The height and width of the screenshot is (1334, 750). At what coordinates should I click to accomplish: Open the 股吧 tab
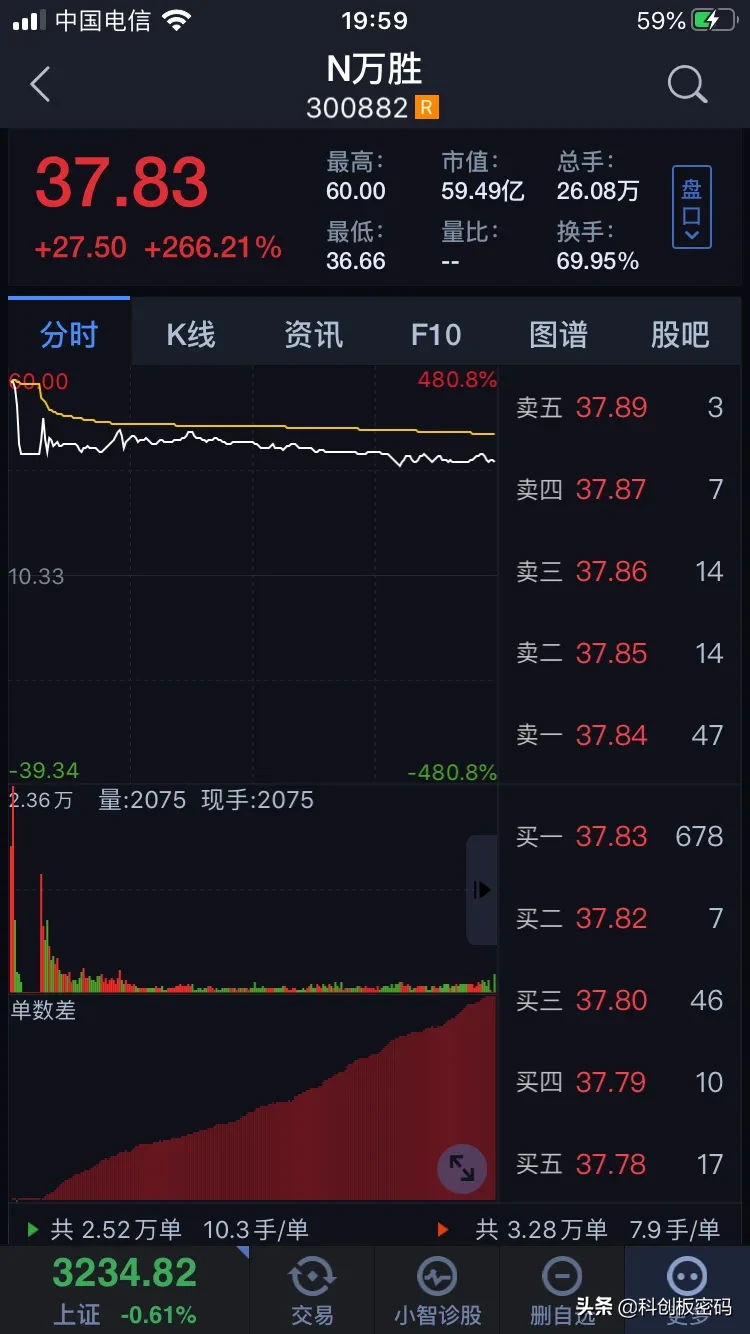[680, 334]
